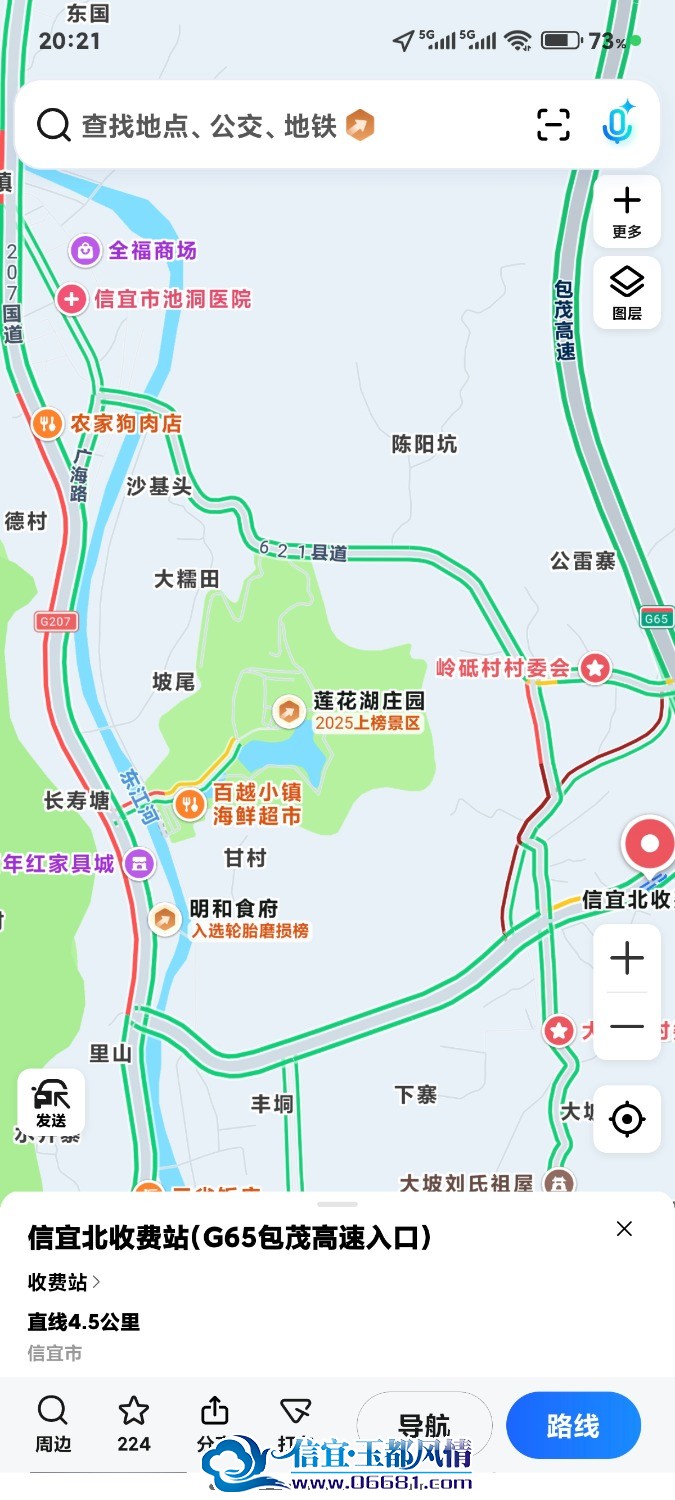Start 导航 navigation to the toll station
The width and height of the screenshot is (675, 1500).
(x=424, y=1425)
